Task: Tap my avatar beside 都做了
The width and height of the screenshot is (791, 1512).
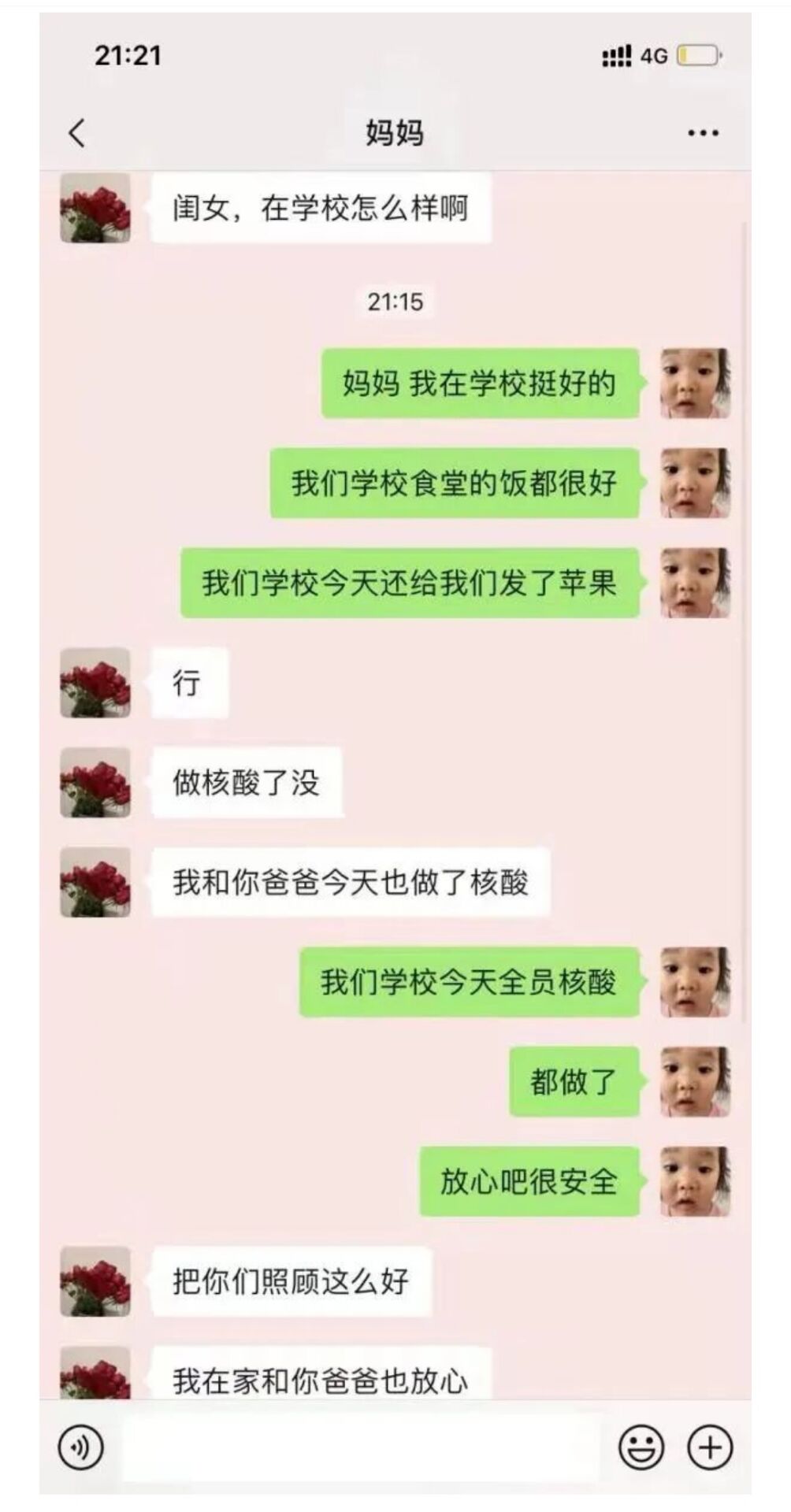Action: [694, 1081]
